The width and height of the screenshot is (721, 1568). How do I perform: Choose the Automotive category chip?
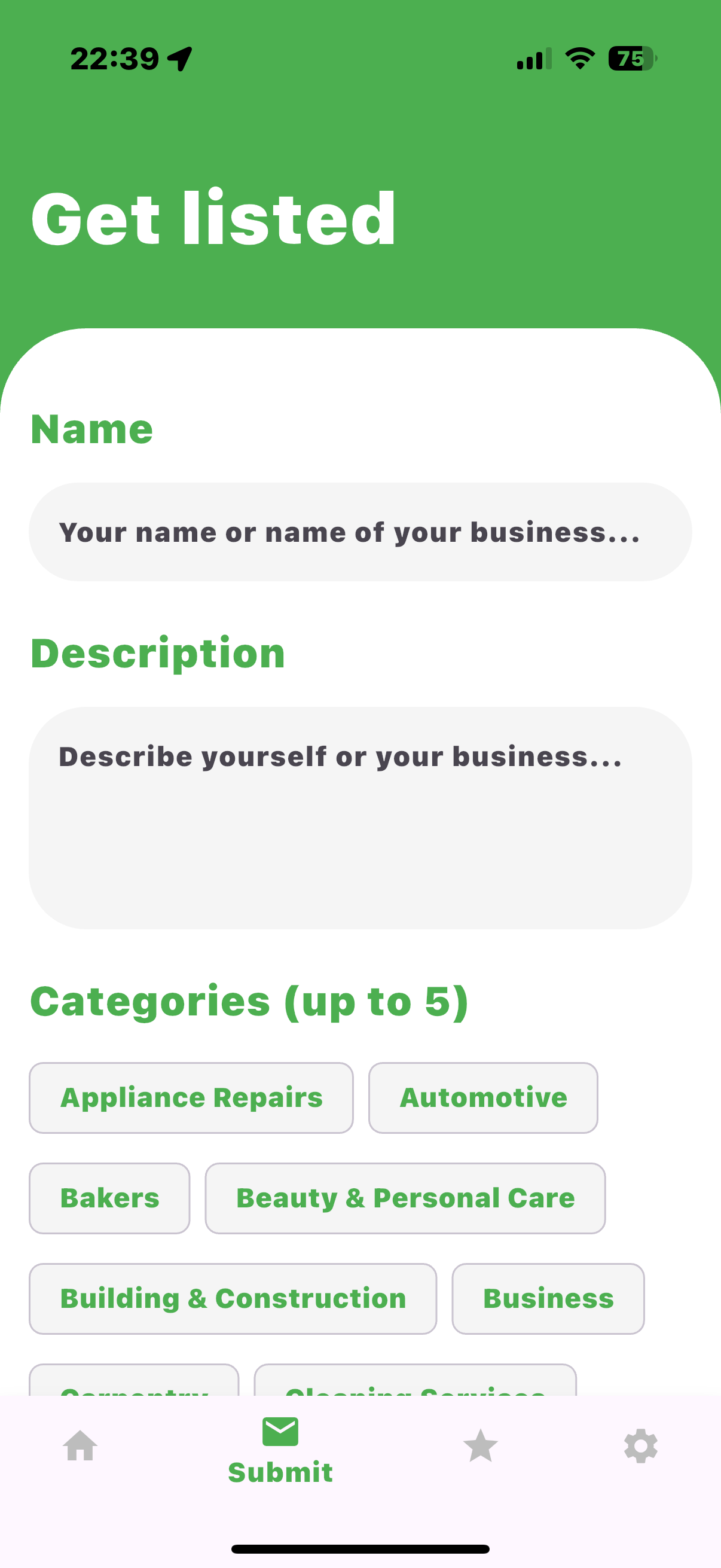point(483,1097)
